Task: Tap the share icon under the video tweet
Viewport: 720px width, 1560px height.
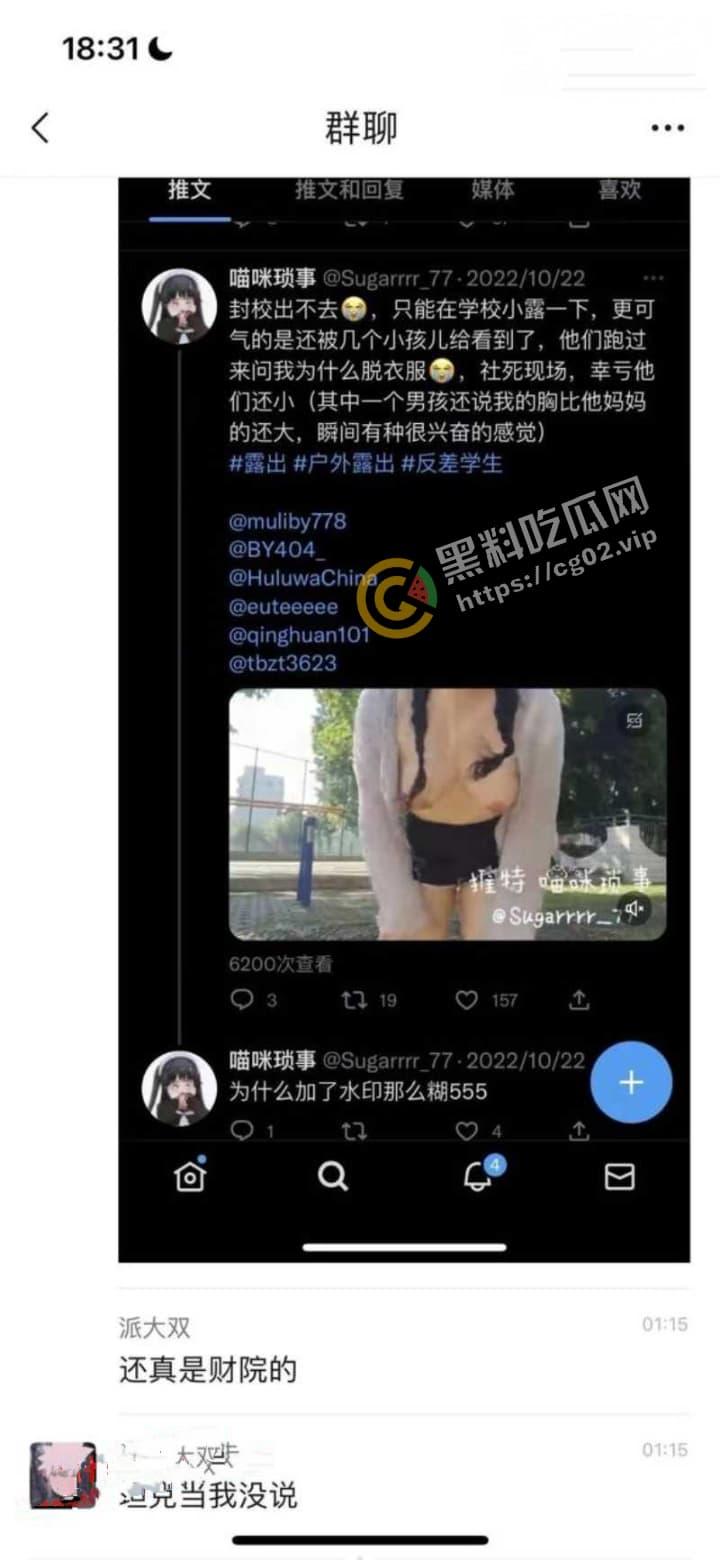Action: pyautogui.click(x=578, y=999)
